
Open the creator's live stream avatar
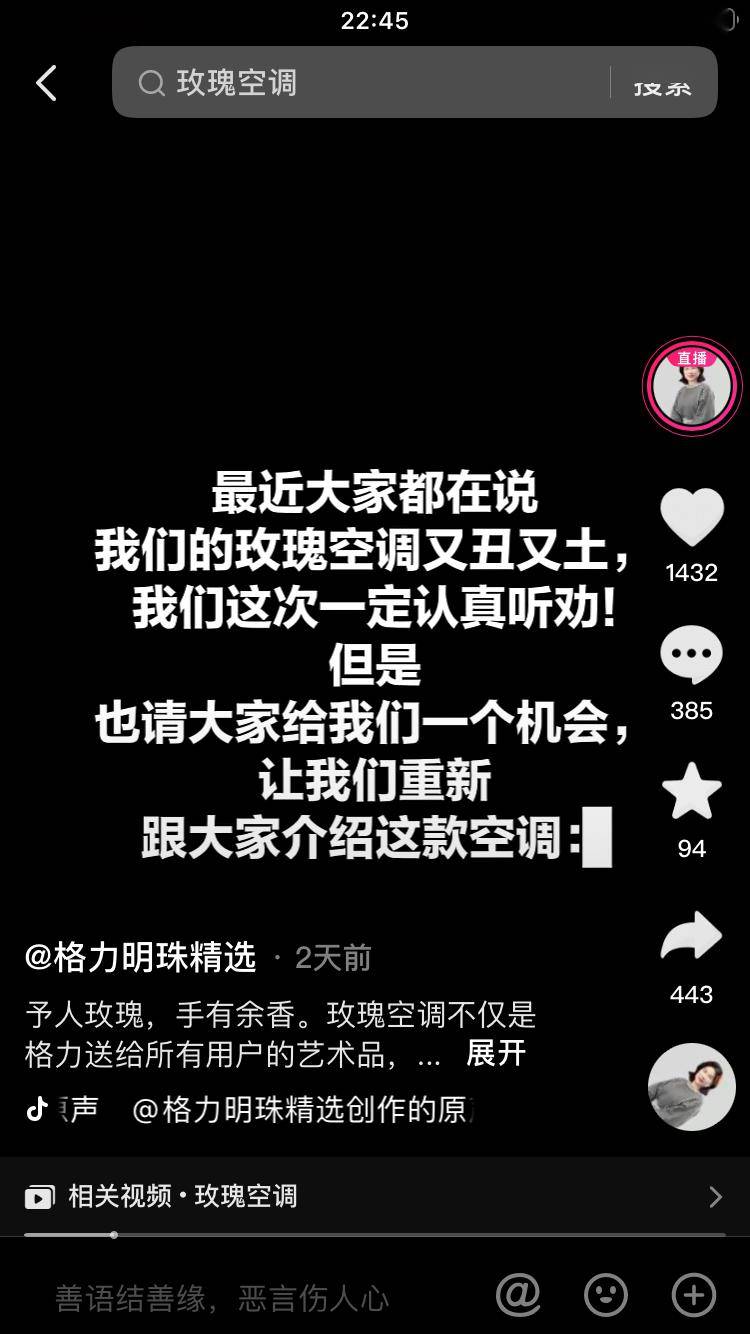691,386
